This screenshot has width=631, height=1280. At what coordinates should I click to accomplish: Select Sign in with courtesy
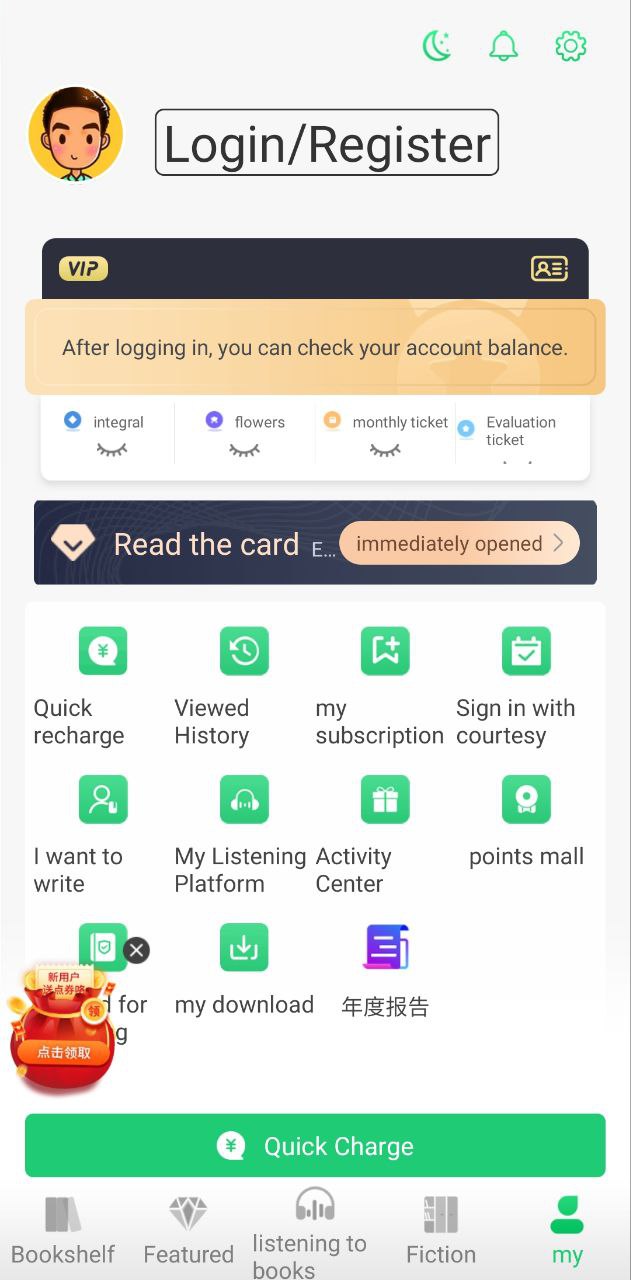[x=526, y=651]
